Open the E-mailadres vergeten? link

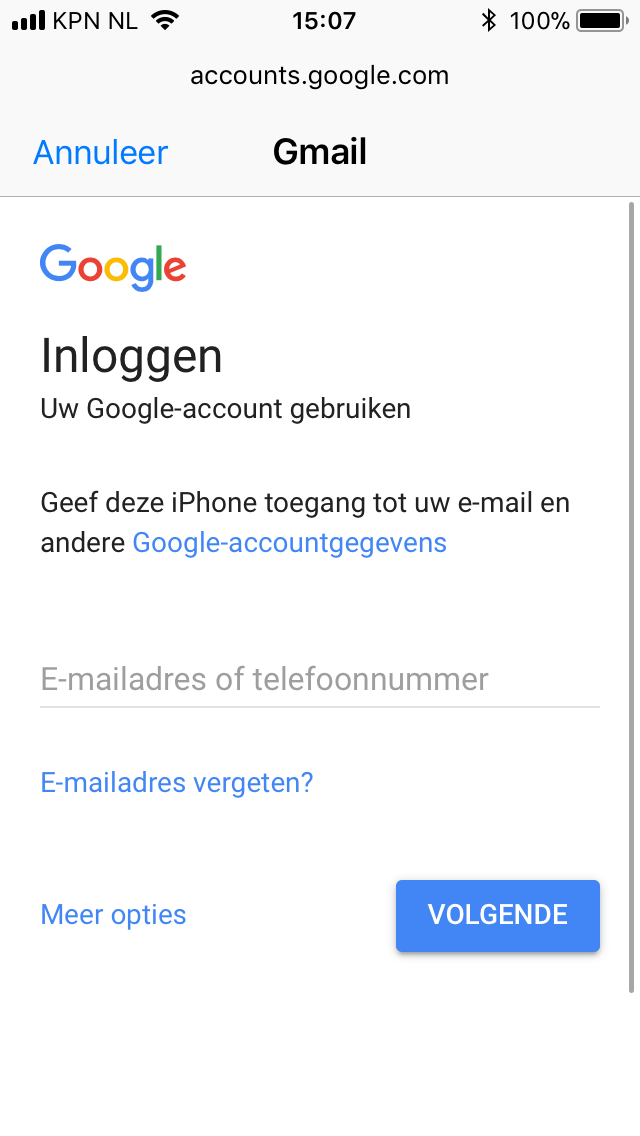[x=177, y=782]
